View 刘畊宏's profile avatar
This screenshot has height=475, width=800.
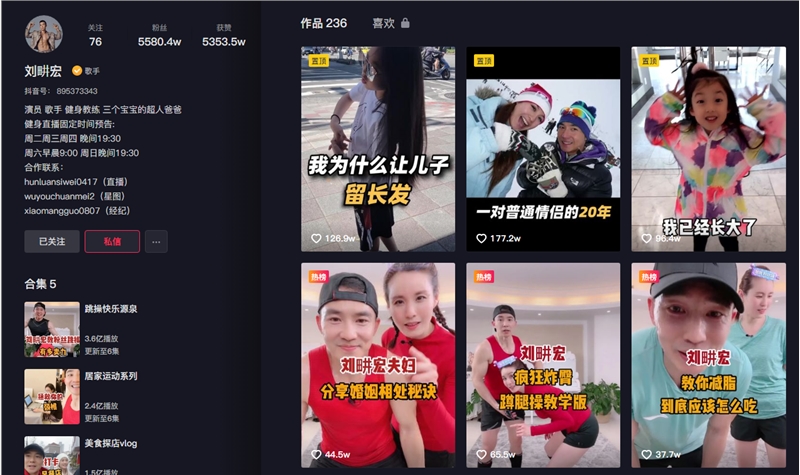43,35
